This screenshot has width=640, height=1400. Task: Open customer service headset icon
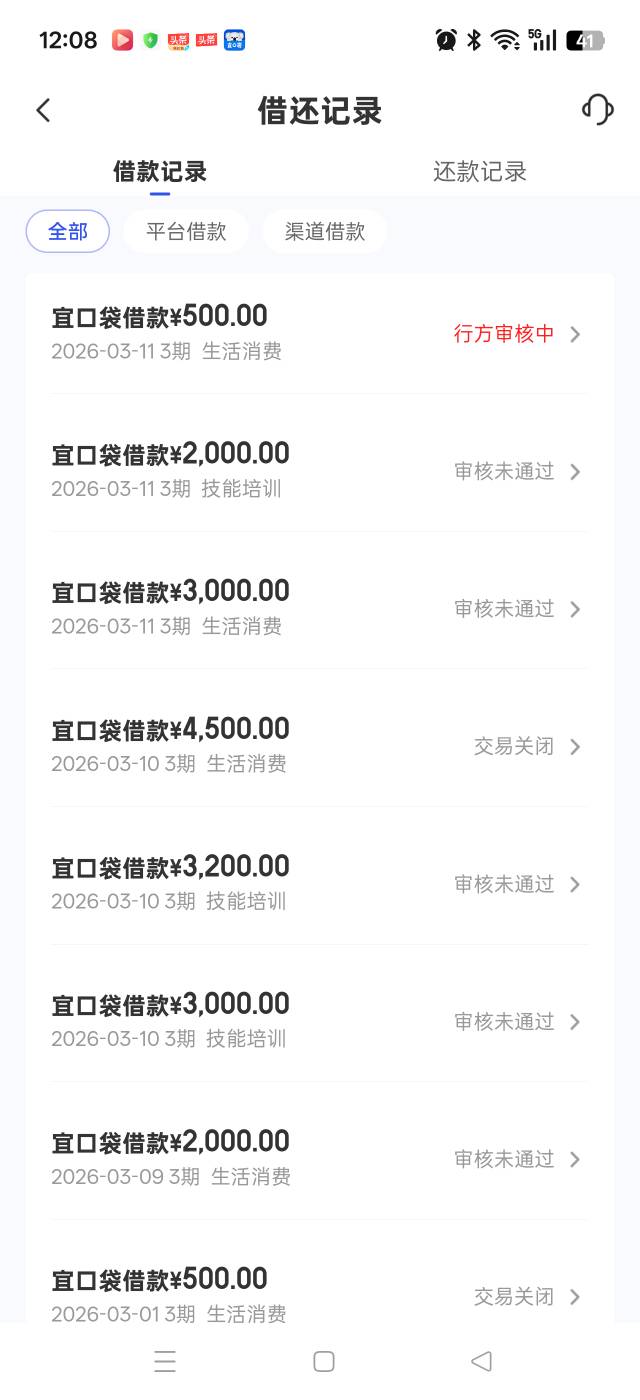597,109
